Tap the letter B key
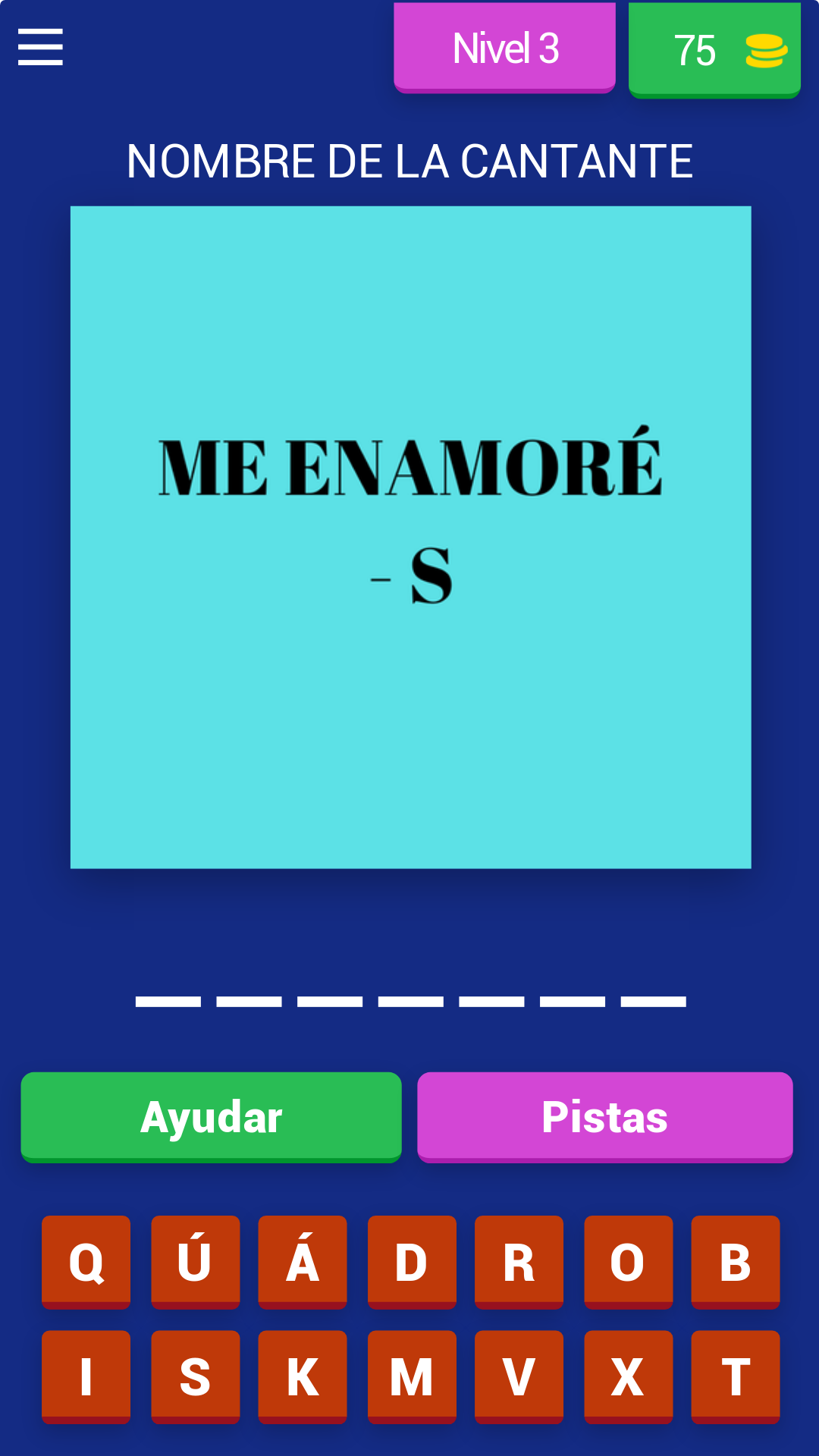The height and width of the screenshot is (1456, 819). pyautogui.click(x=735, y=1261)
